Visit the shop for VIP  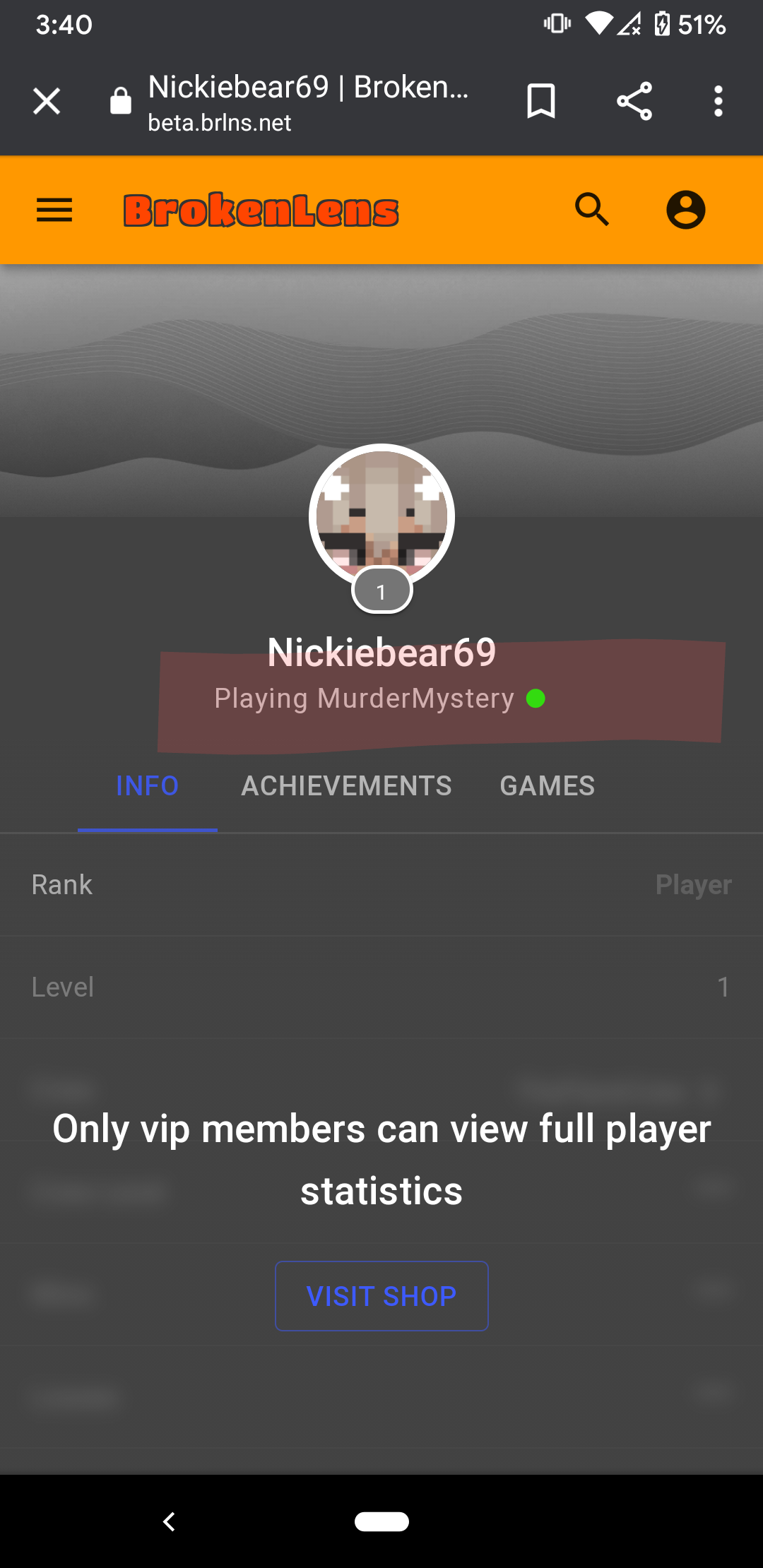[x=381, y=1296]
